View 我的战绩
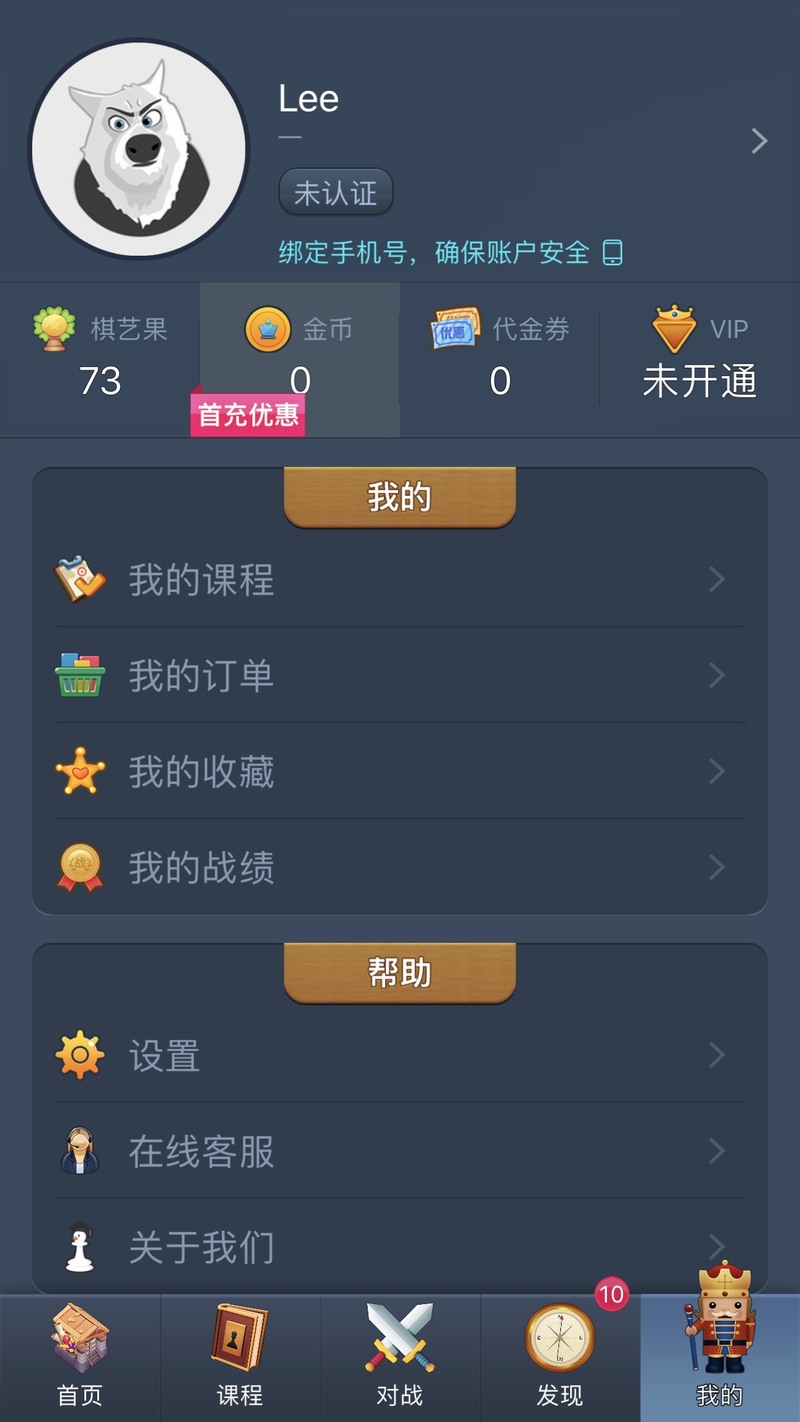The height and width of the screenshot is (1422, 800). 400,867
